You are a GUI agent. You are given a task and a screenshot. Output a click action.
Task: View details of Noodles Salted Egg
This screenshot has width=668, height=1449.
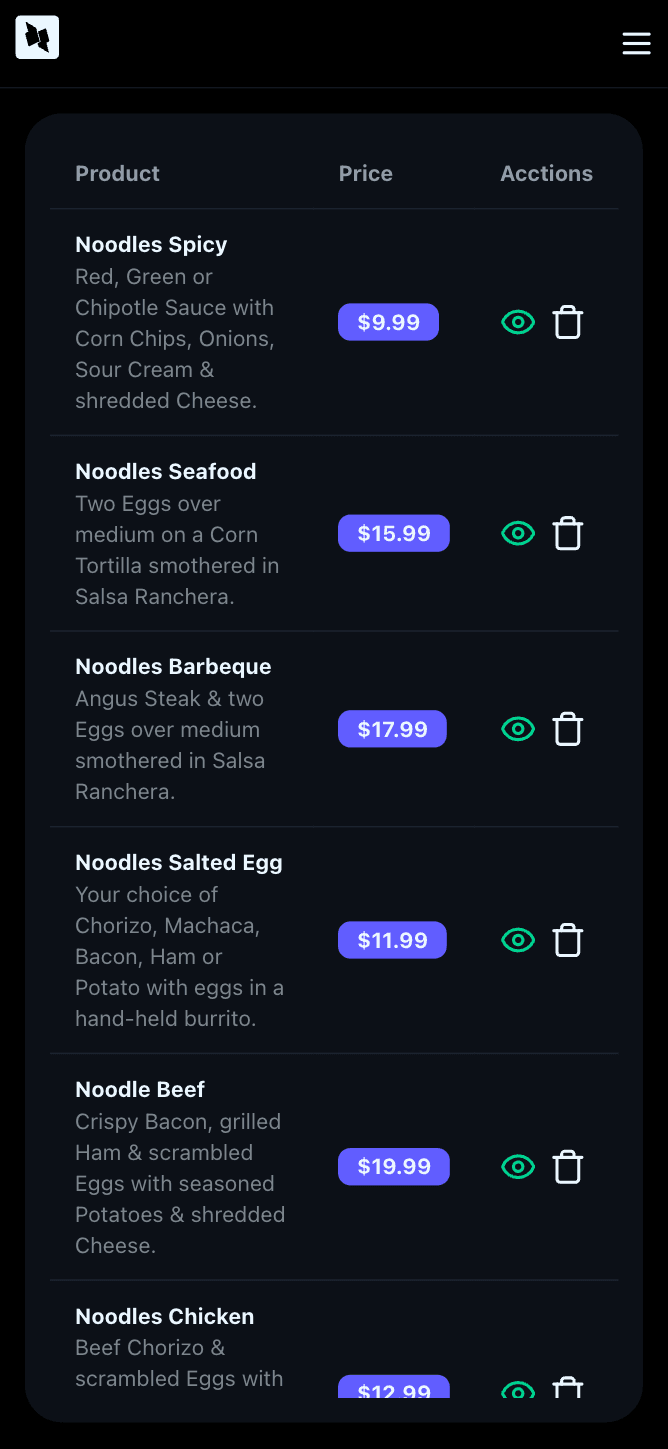(x=518, y=940)
